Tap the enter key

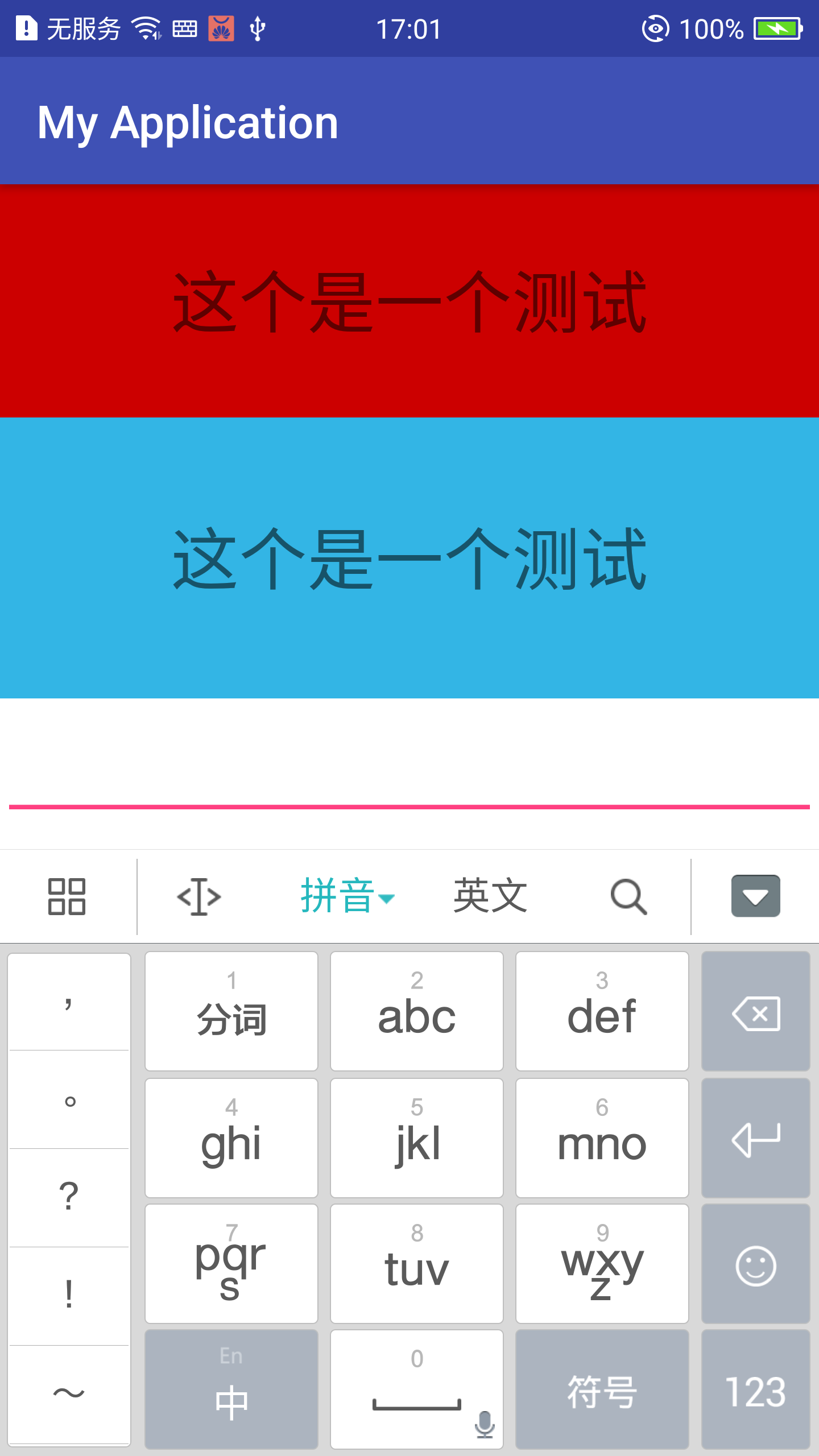pos(755,1139)
